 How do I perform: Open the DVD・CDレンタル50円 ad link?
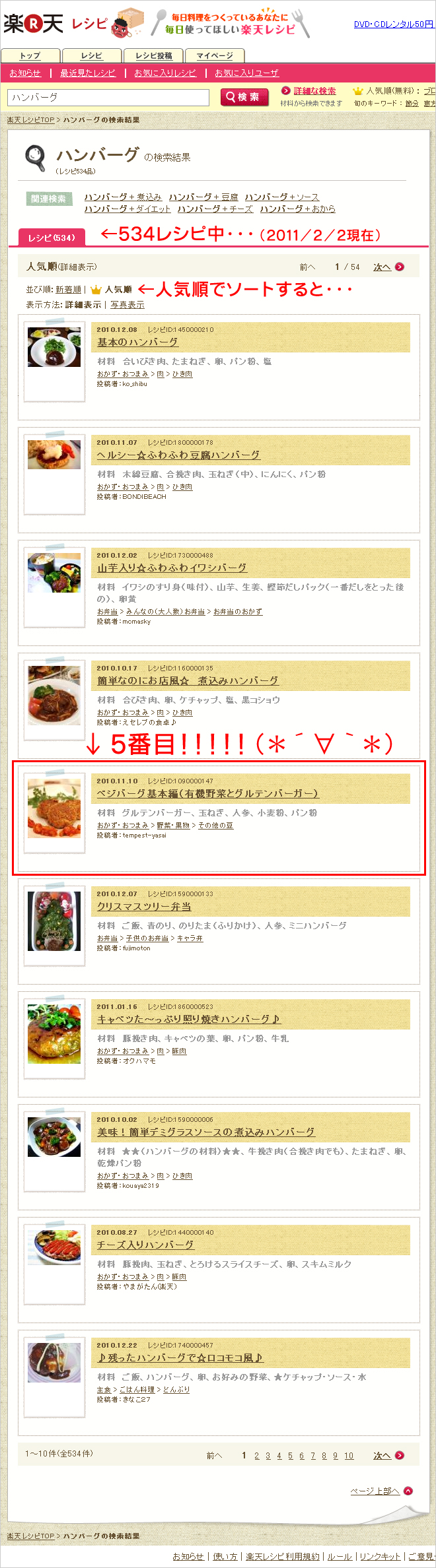click(x=394, y=24)
